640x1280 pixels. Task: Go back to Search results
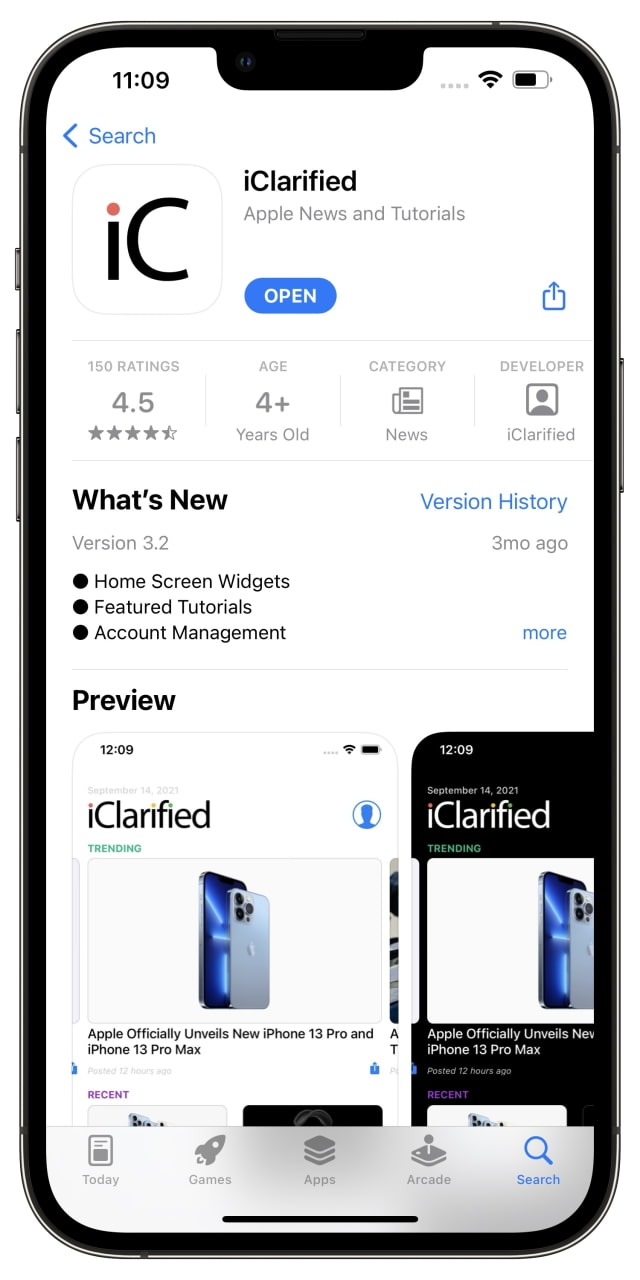(x=109, y=136)
